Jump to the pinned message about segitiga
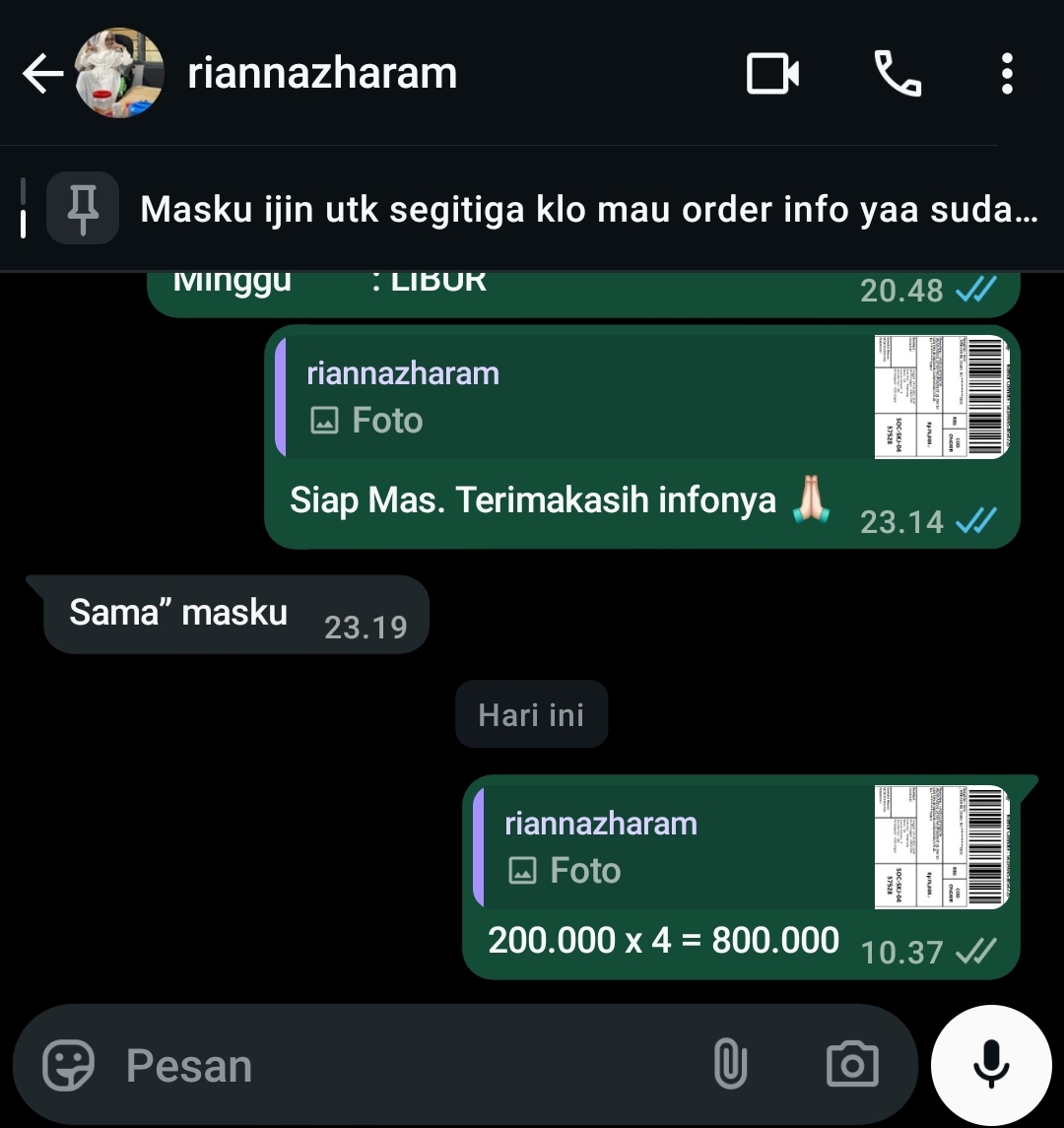 [x=587, y=209]
